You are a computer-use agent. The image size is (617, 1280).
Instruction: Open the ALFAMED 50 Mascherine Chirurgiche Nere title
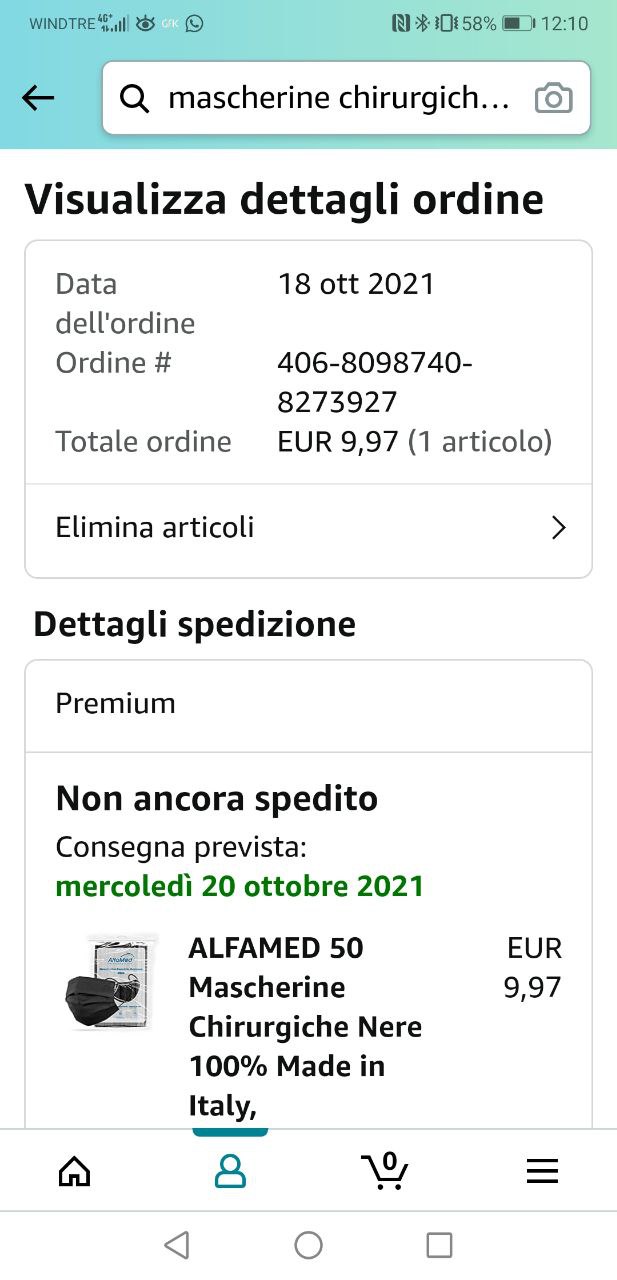(x=305, y=1026)
